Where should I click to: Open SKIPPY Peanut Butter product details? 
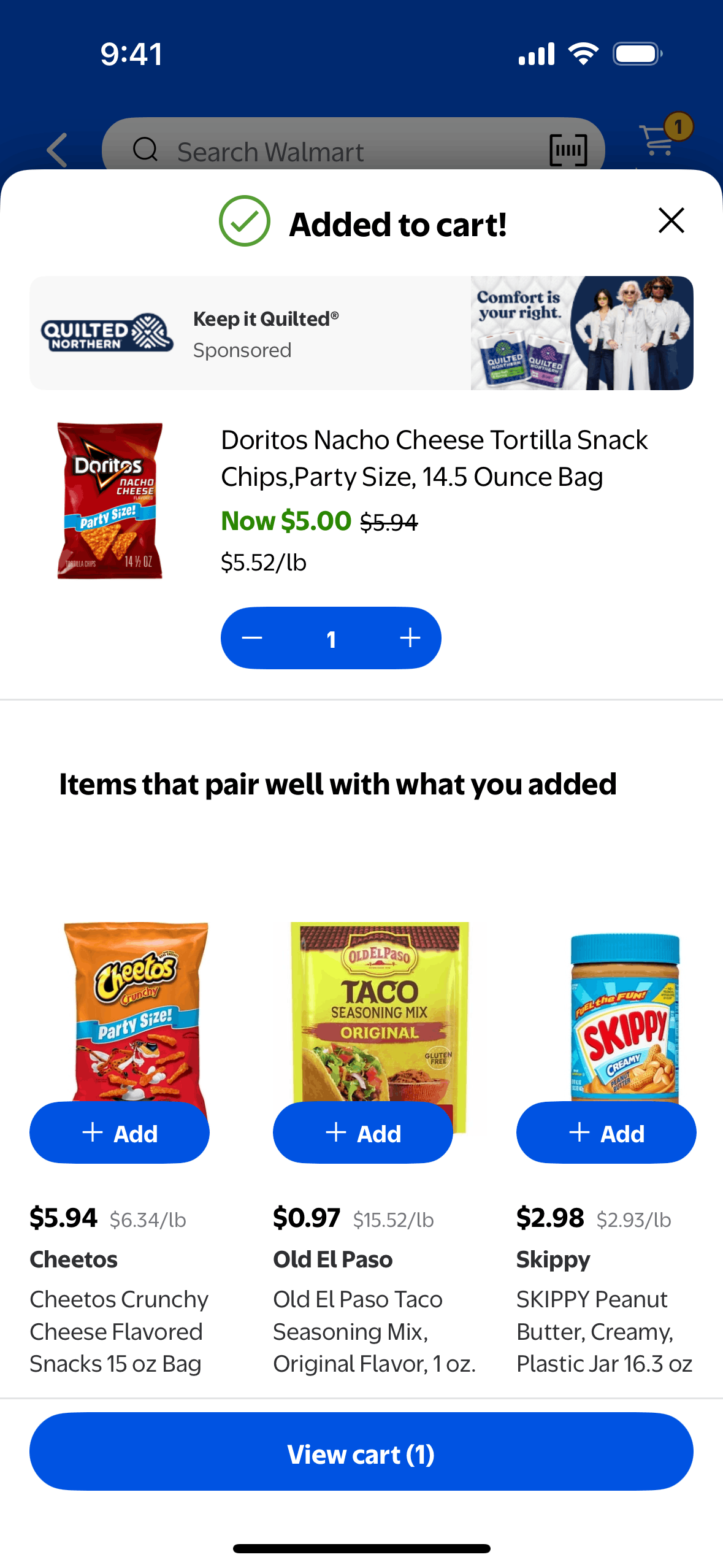pos(604,1331)
